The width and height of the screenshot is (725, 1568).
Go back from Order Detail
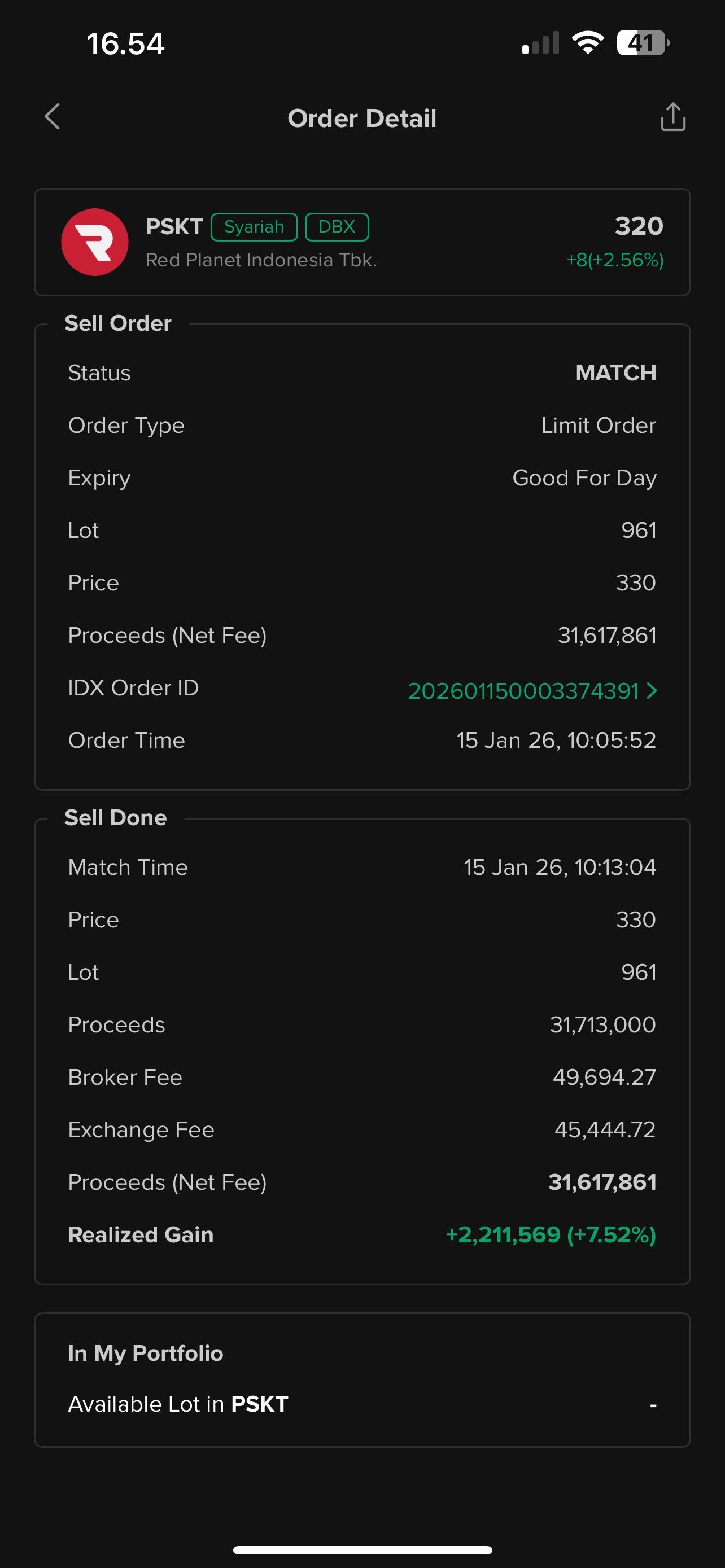point(53,117)
